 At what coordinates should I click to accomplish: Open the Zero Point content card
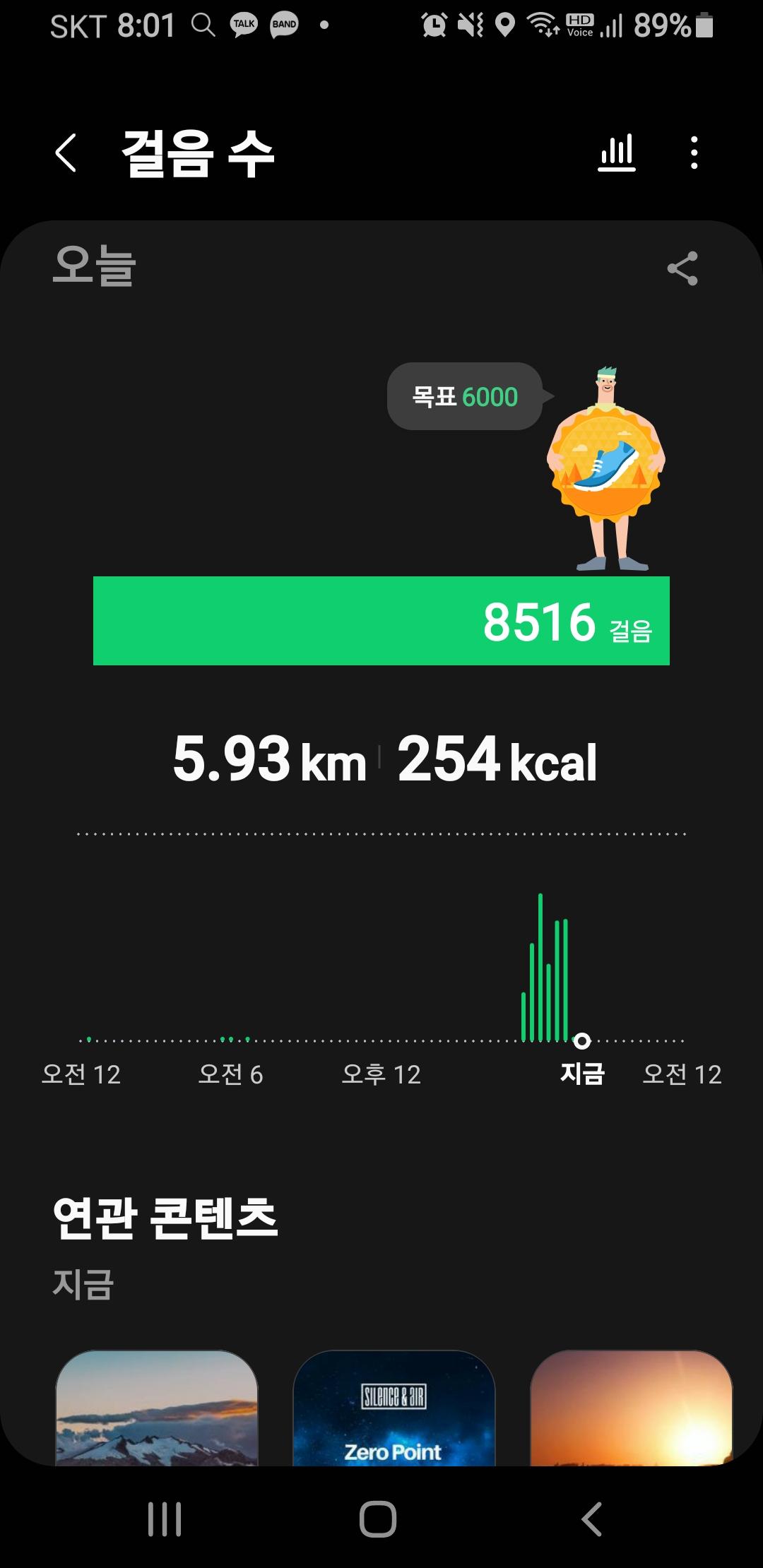[x=394, y=1408]
